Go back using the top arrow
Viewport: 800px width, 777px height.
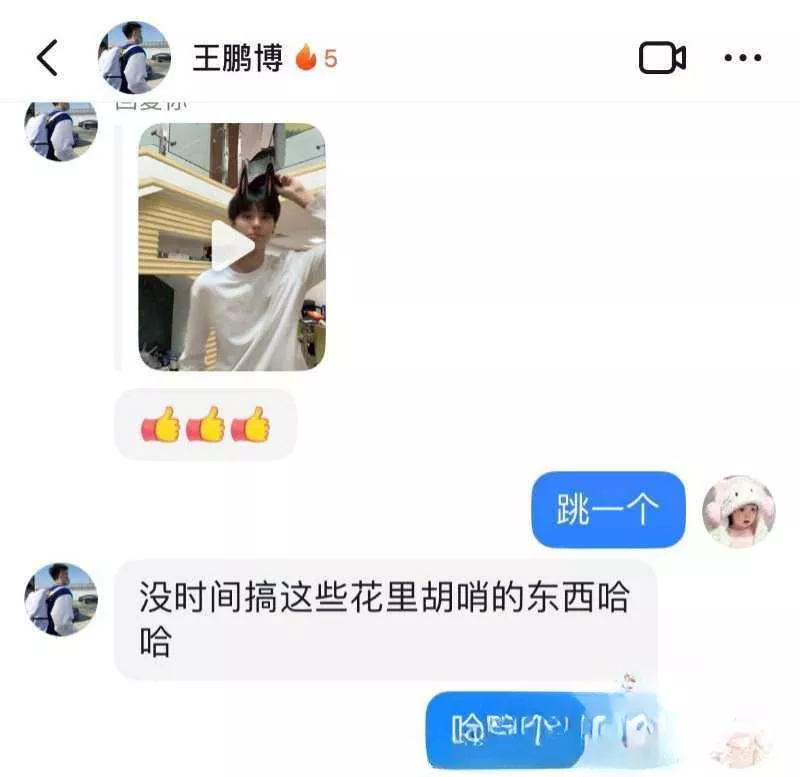[x=47, y=58]
